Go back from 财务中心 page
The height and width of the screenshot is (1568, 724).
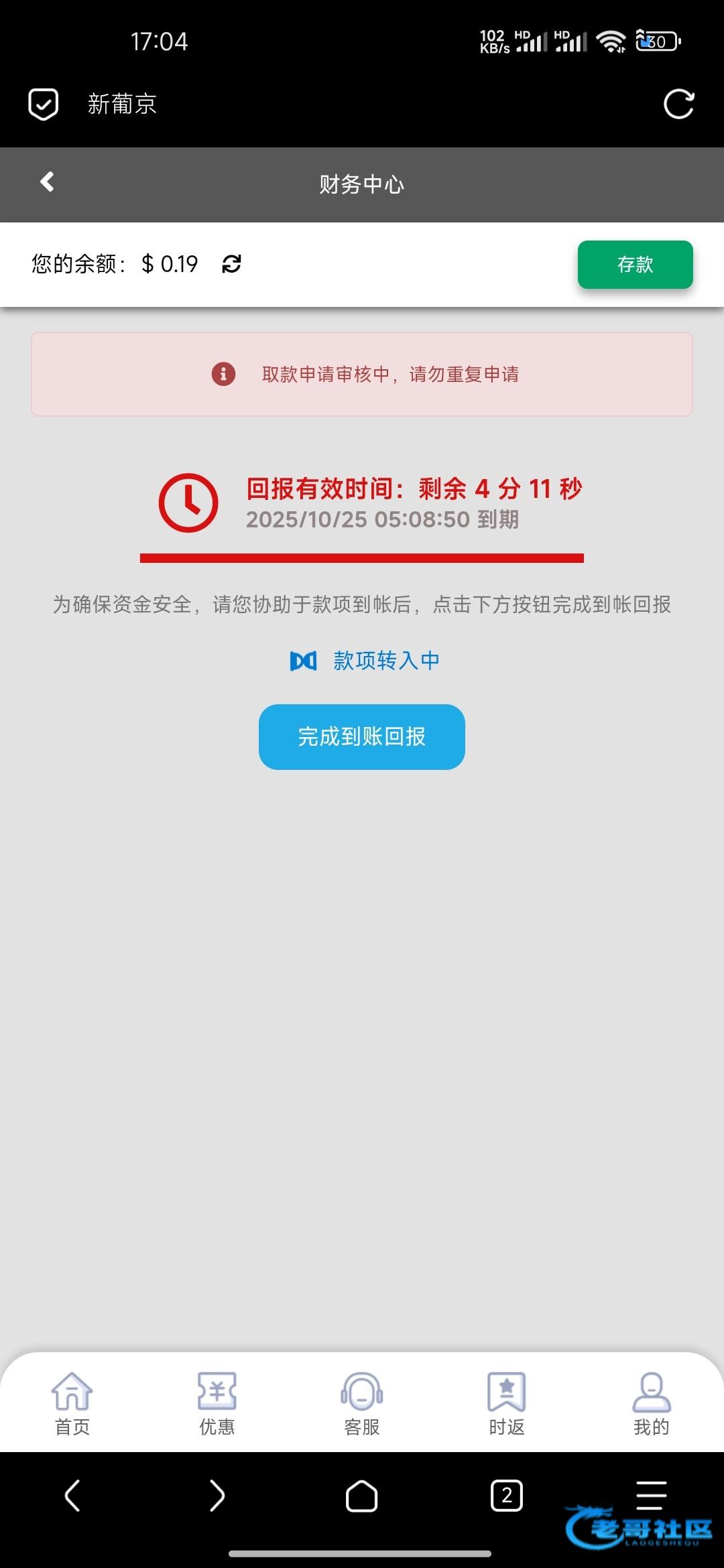[47, 182]
